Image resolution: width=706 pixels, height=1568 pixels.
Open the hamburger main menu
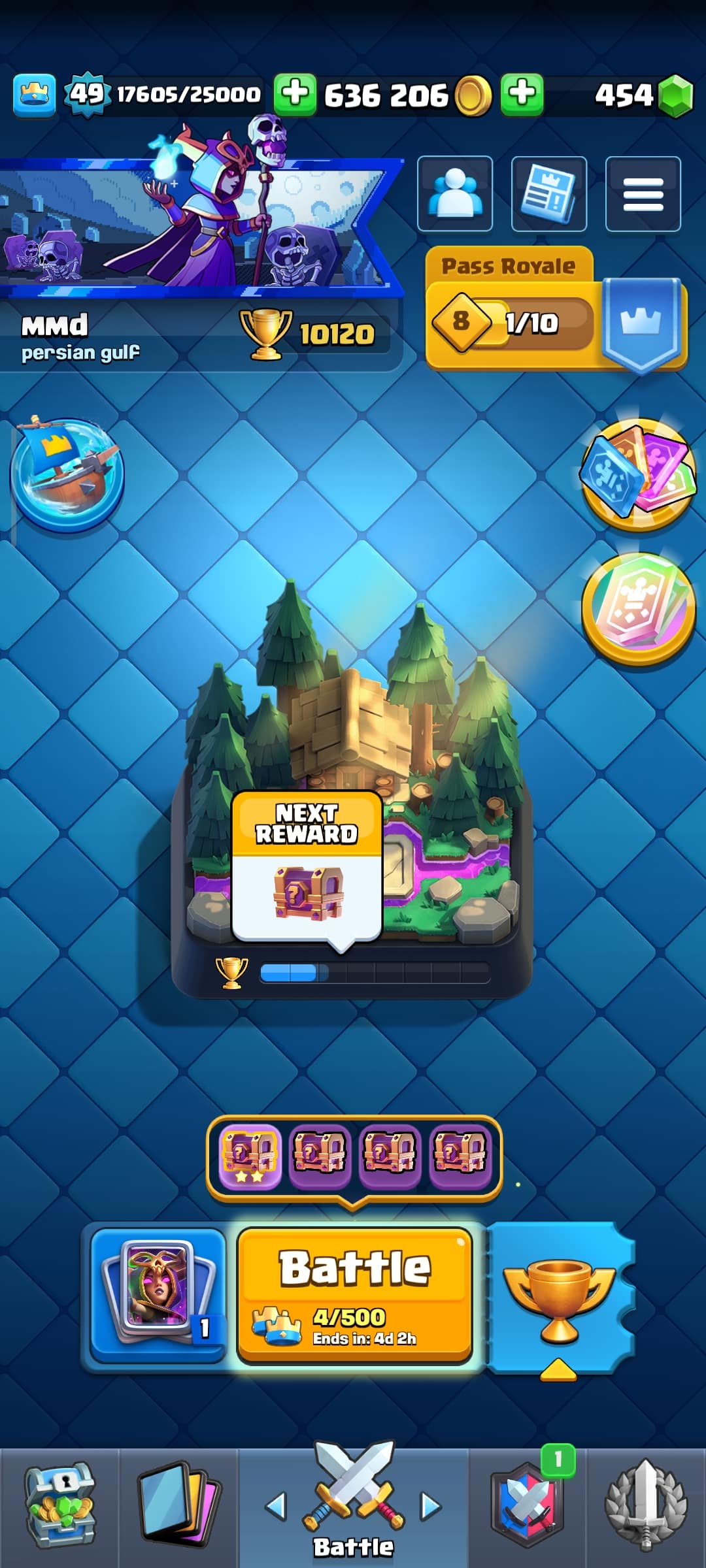pyautogui.click(x=643, y=194)
